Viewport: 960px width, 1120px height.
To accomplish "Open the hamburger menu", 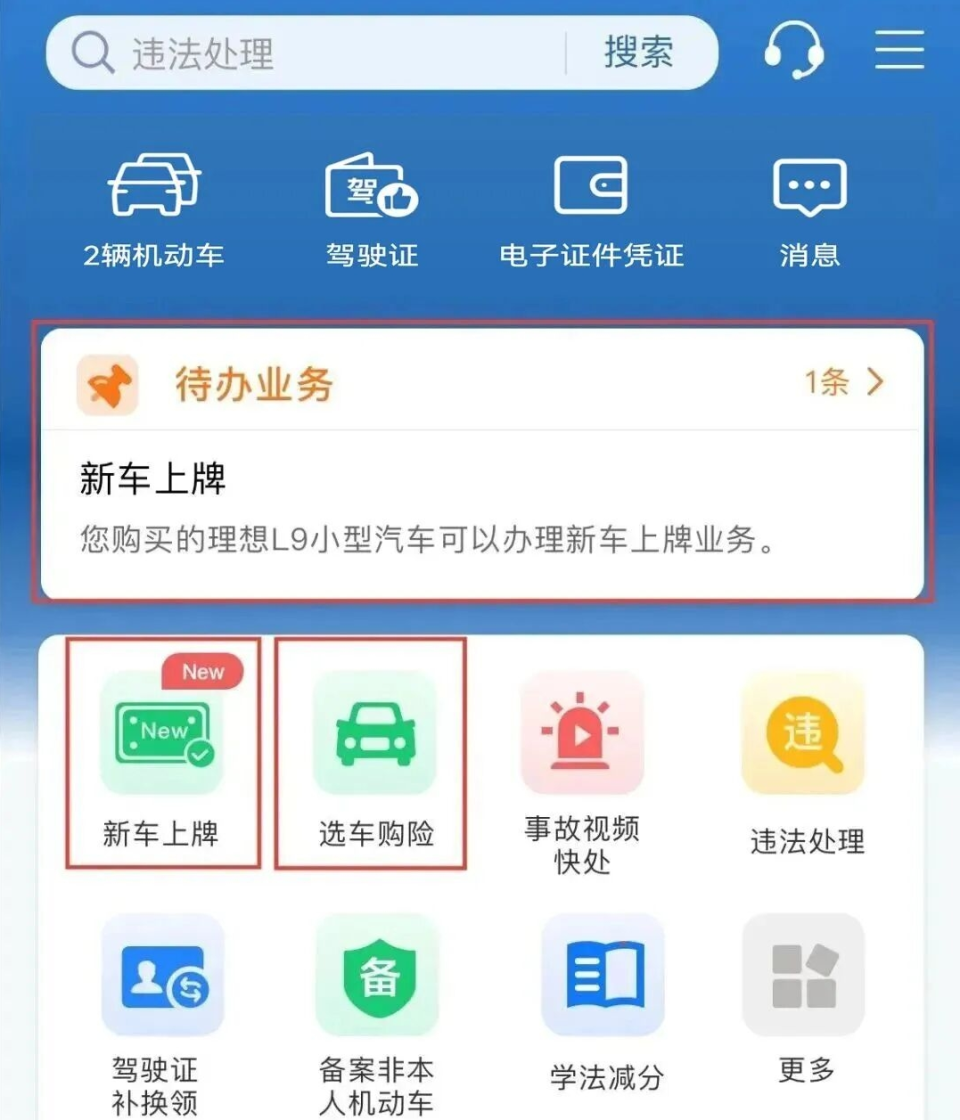I will [x=898, y=50].
